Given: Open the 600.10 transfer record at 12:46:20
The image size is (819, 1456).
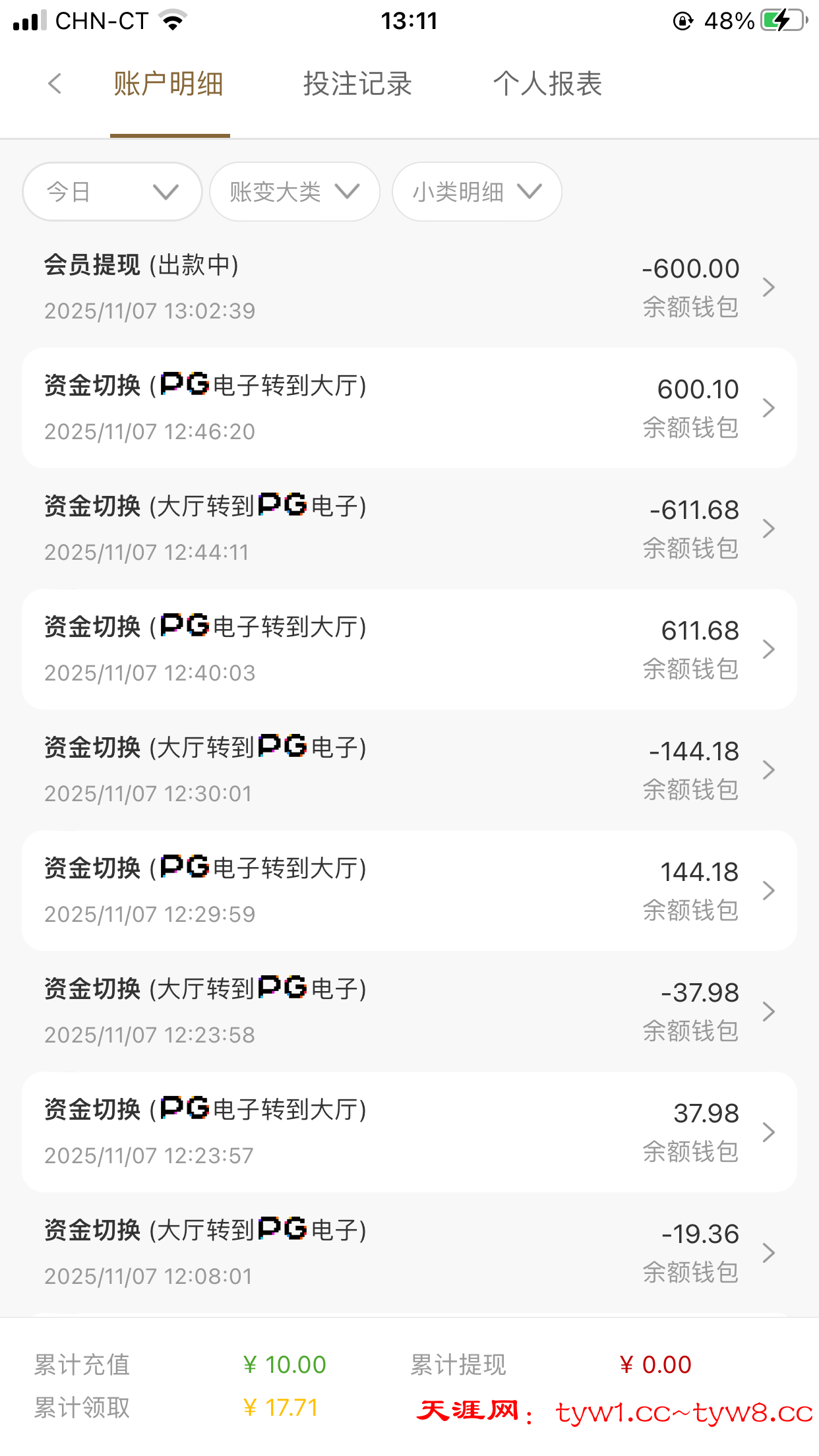Looking at the screenshot, I should 409,408.
